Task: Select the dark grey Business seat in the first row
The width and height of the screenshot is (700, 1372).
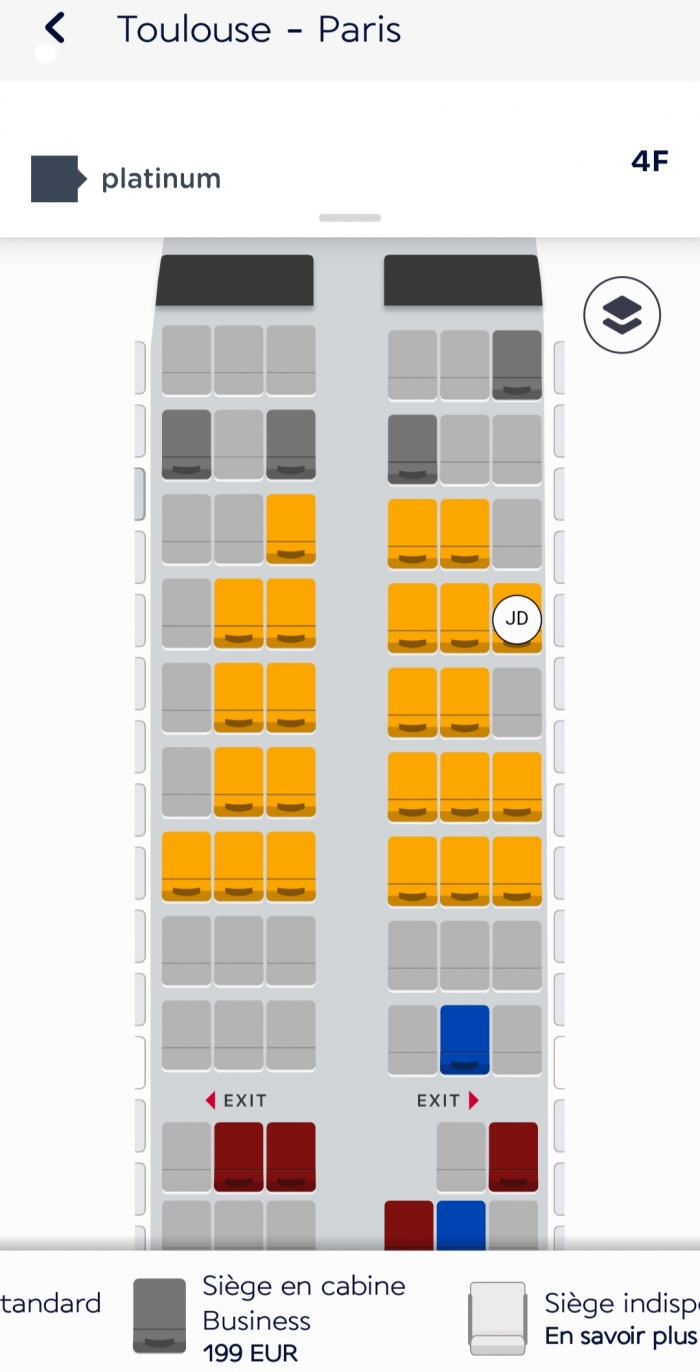Action: point(517,364)
